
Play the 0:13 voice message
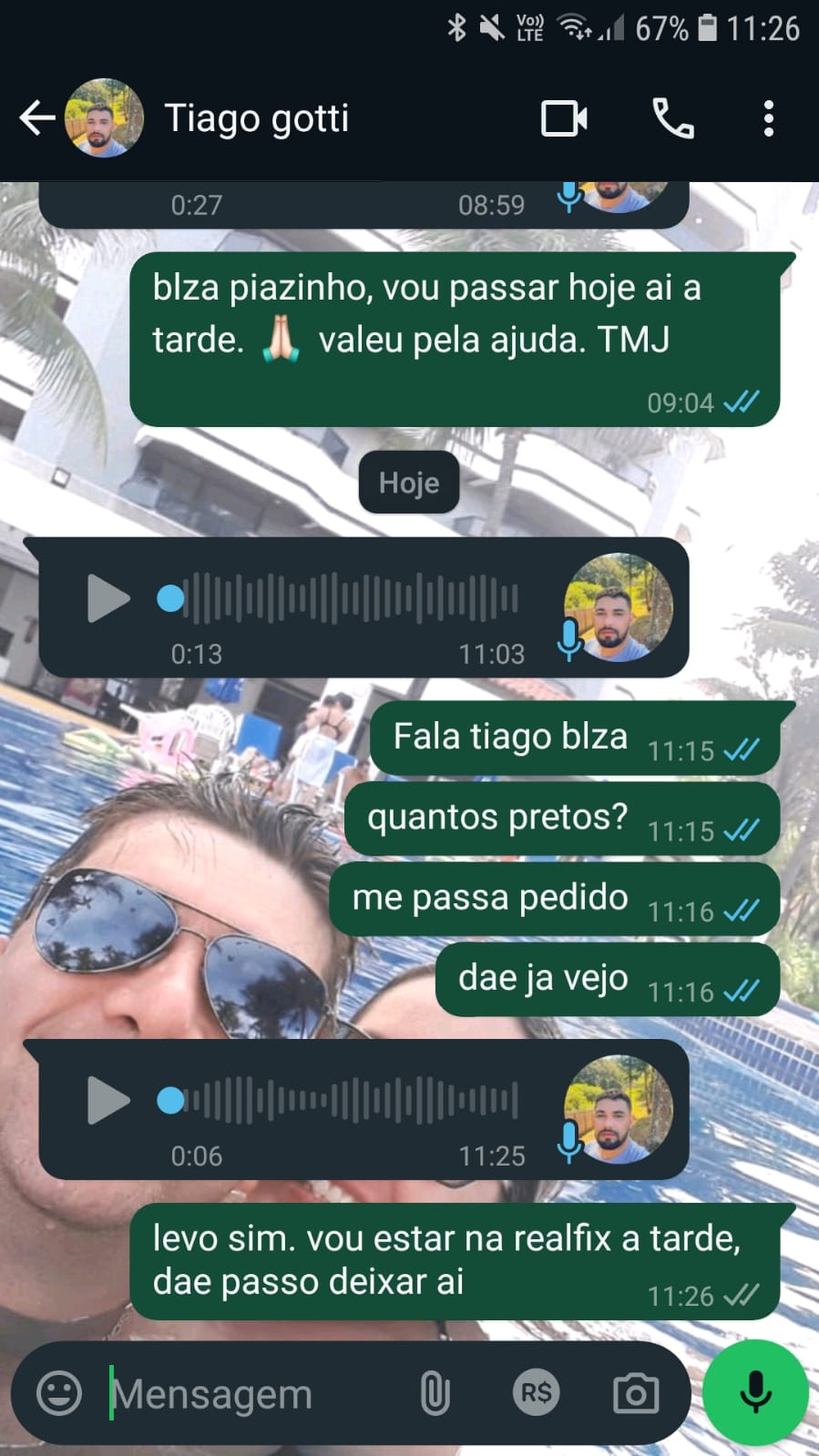[107, 599]
